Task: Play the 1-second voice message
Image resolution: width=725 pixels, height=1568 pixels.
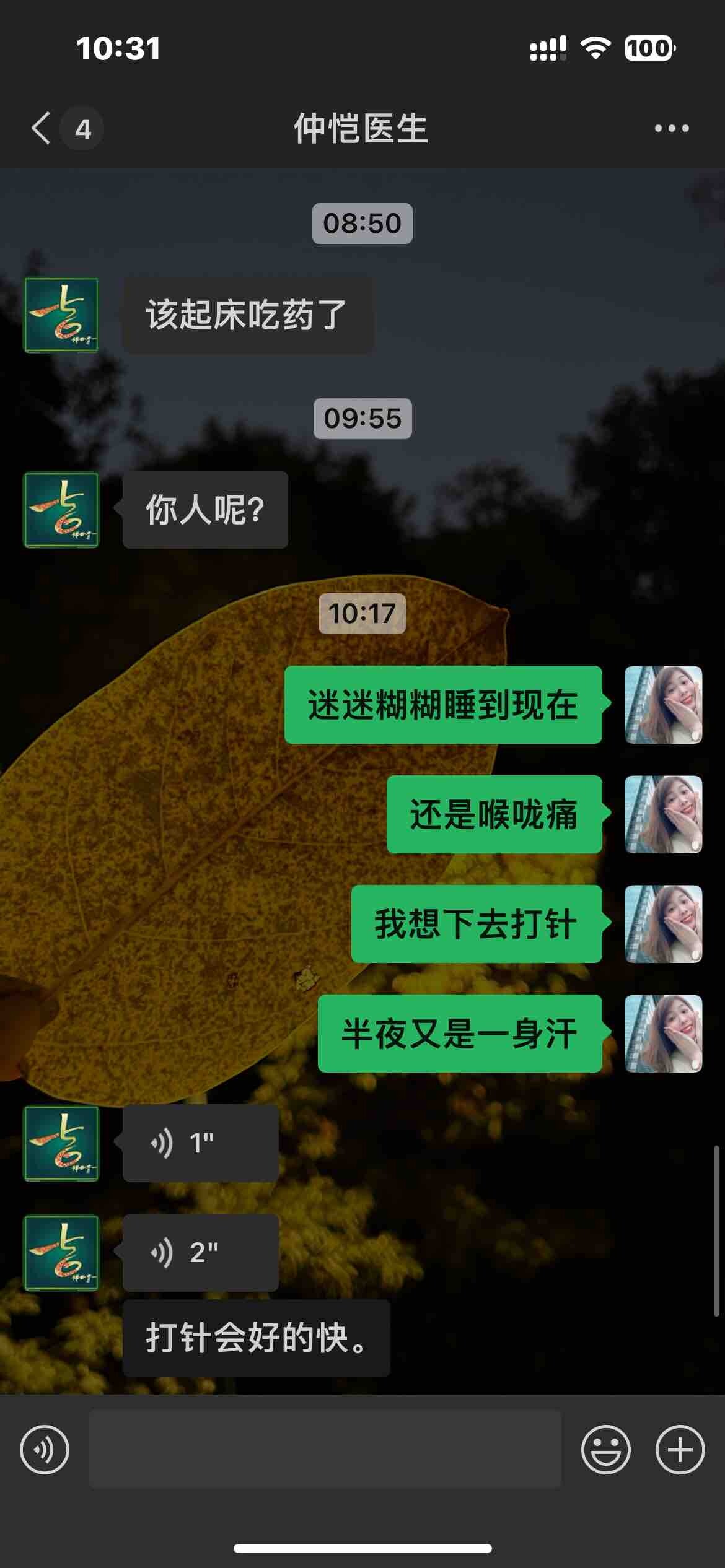Action: (x=200, y=1143)
